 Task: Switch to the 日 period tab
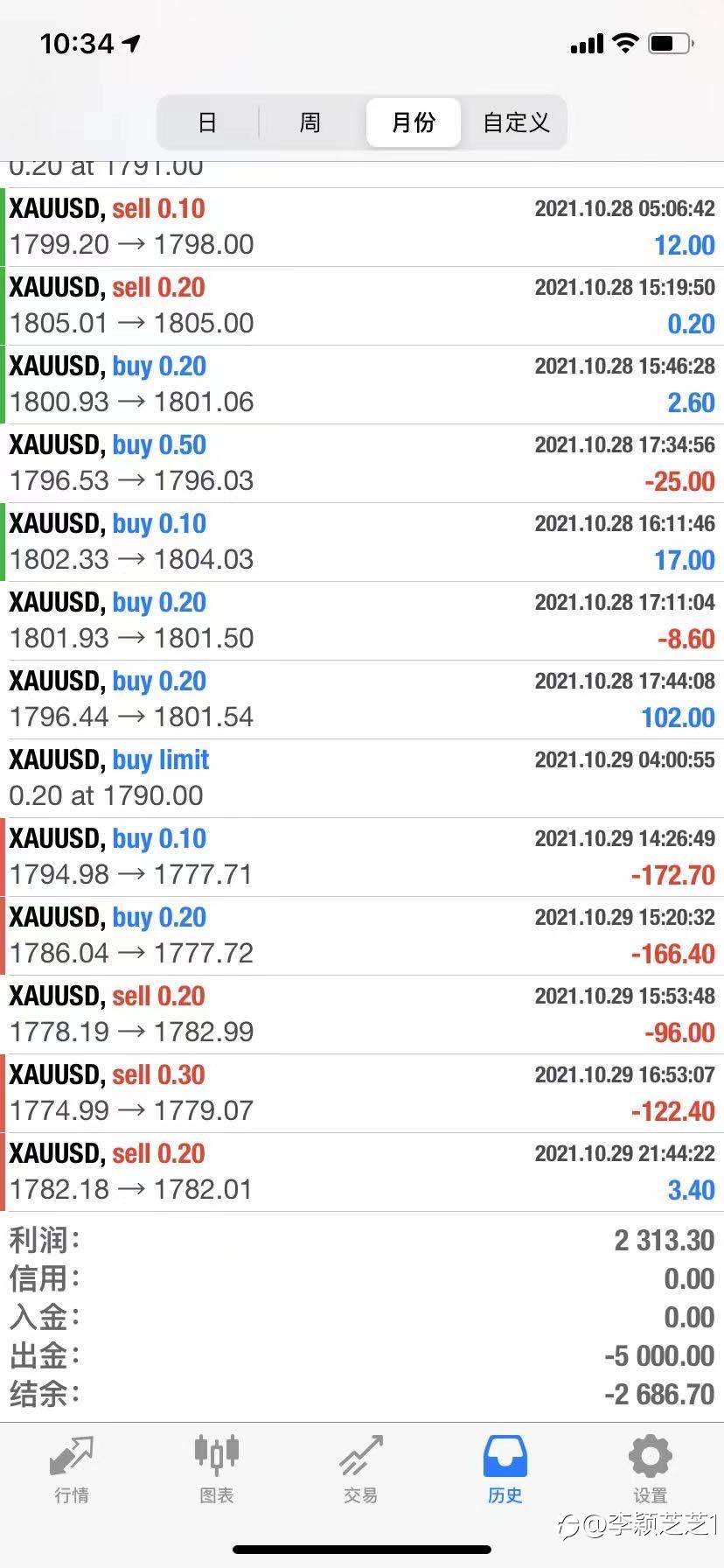(x=207, y=122)
